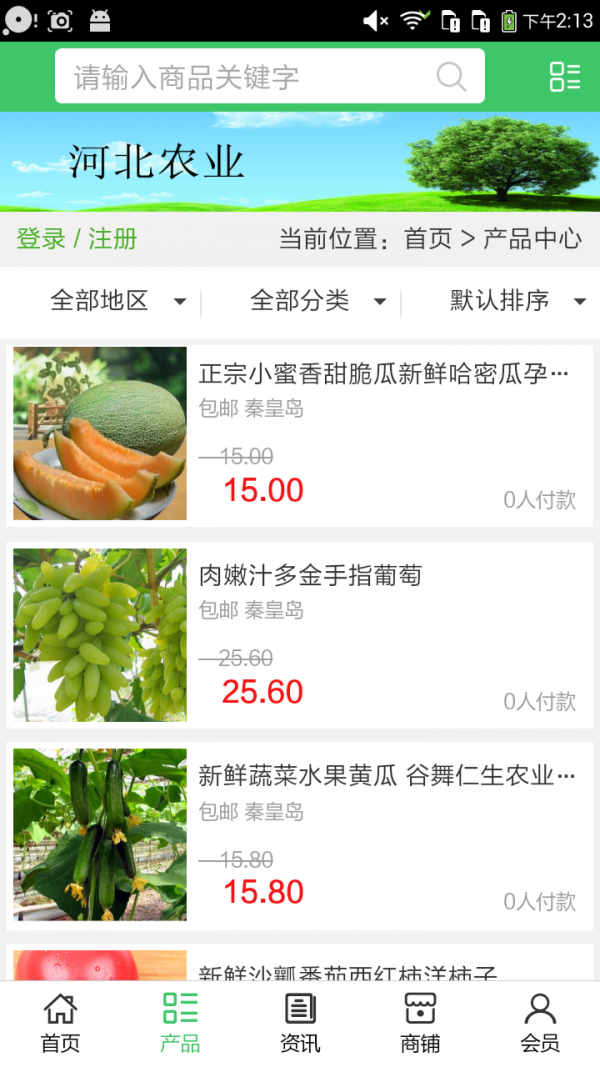Switch to the 商铺 shops tab

[x=420, y=1023]
